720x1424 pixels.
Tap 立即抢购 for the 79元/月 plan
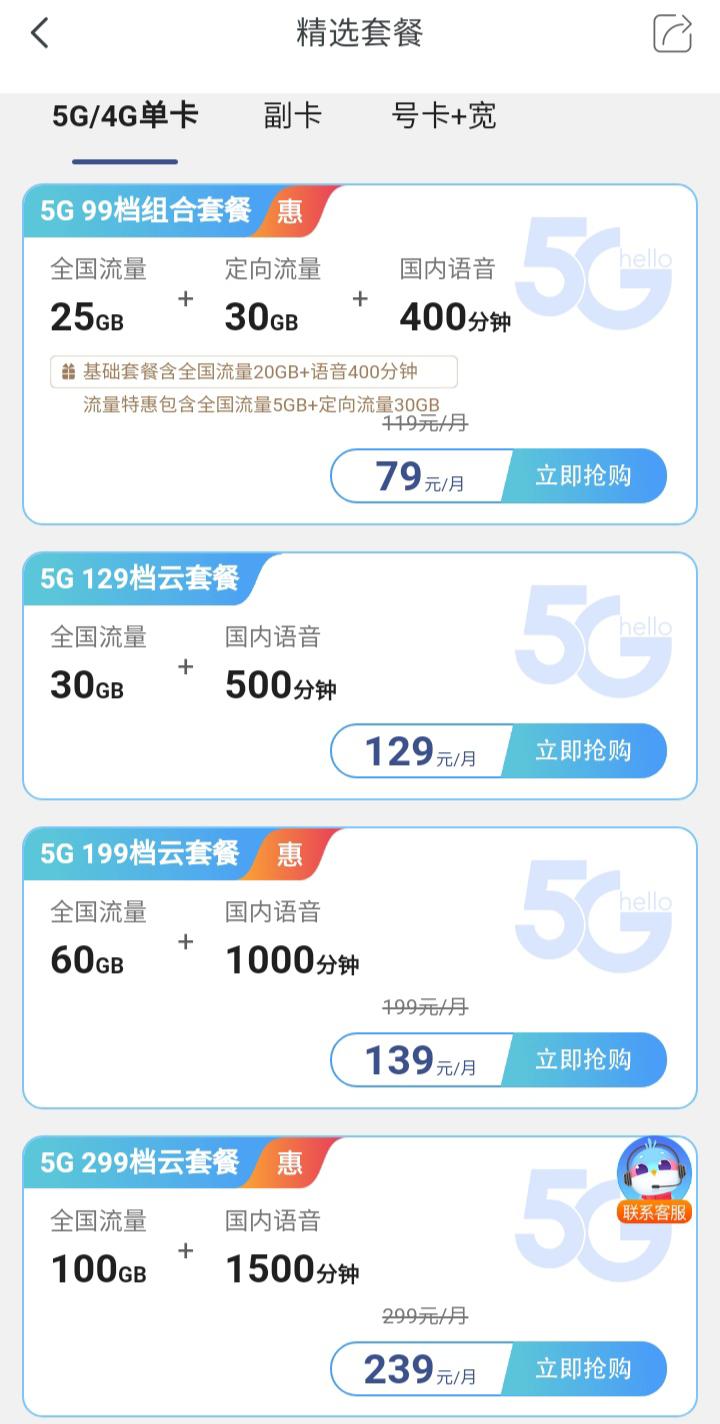(584, 476)
